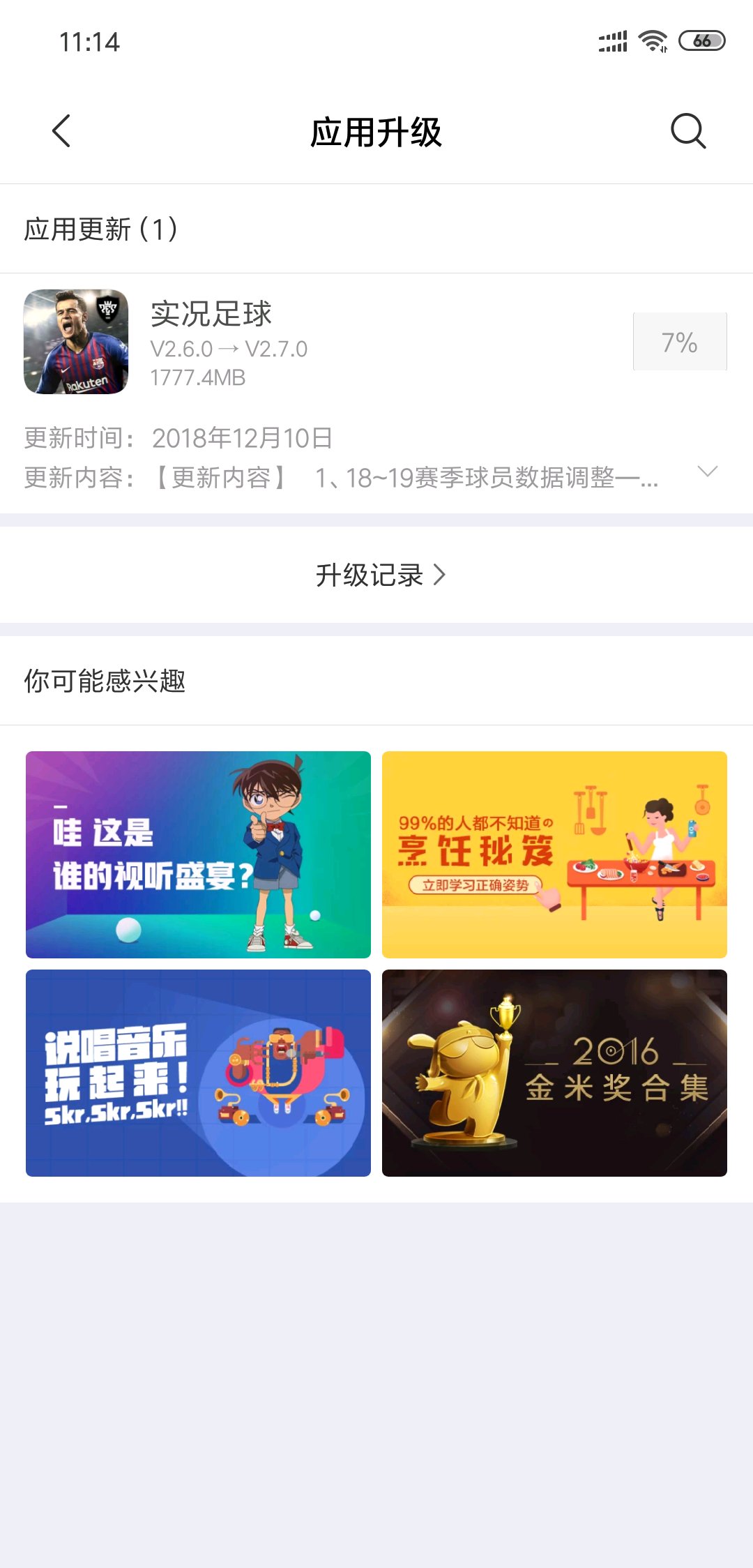The width and height of the screenshot is (753, 1568).
Task: Expand the 更新内容 details chevron
Action: (x=707, y=472)
